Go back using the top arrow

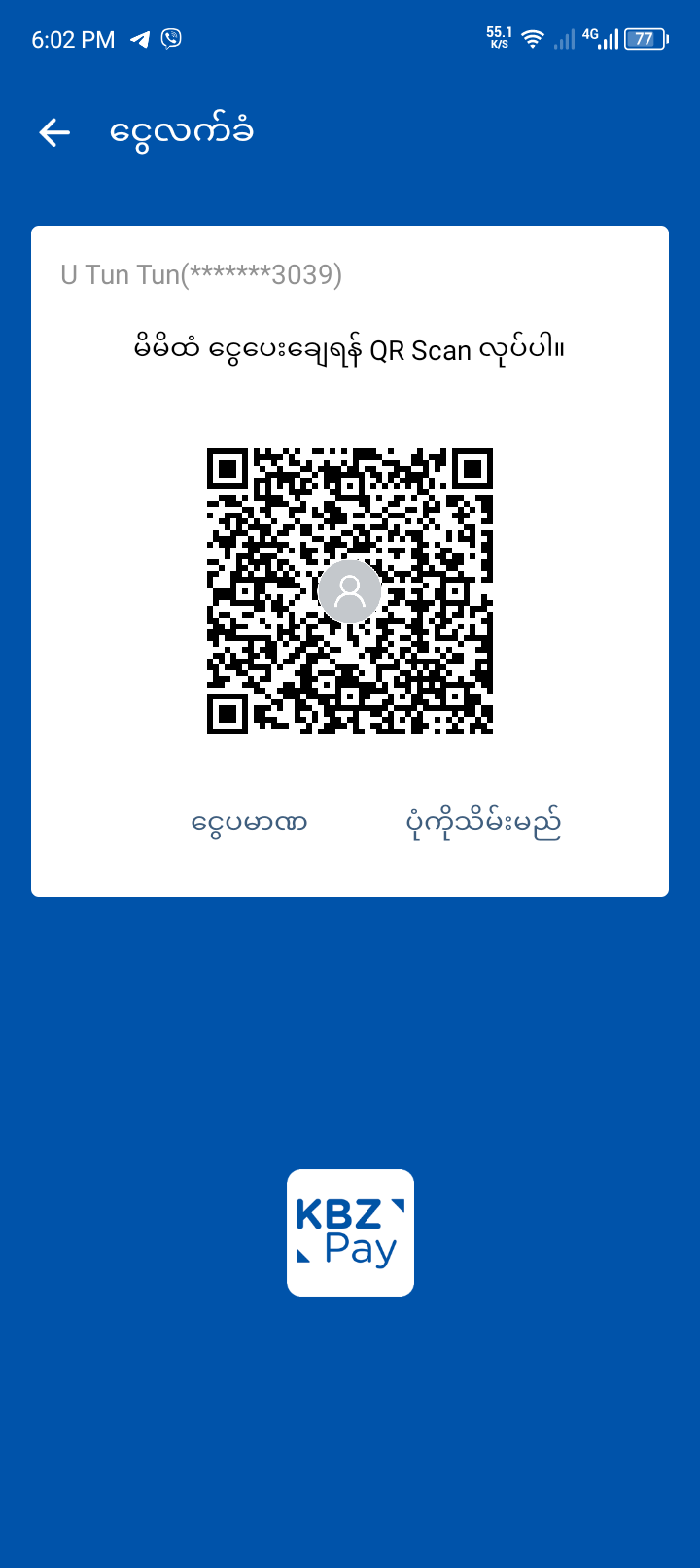click(54, 132)
